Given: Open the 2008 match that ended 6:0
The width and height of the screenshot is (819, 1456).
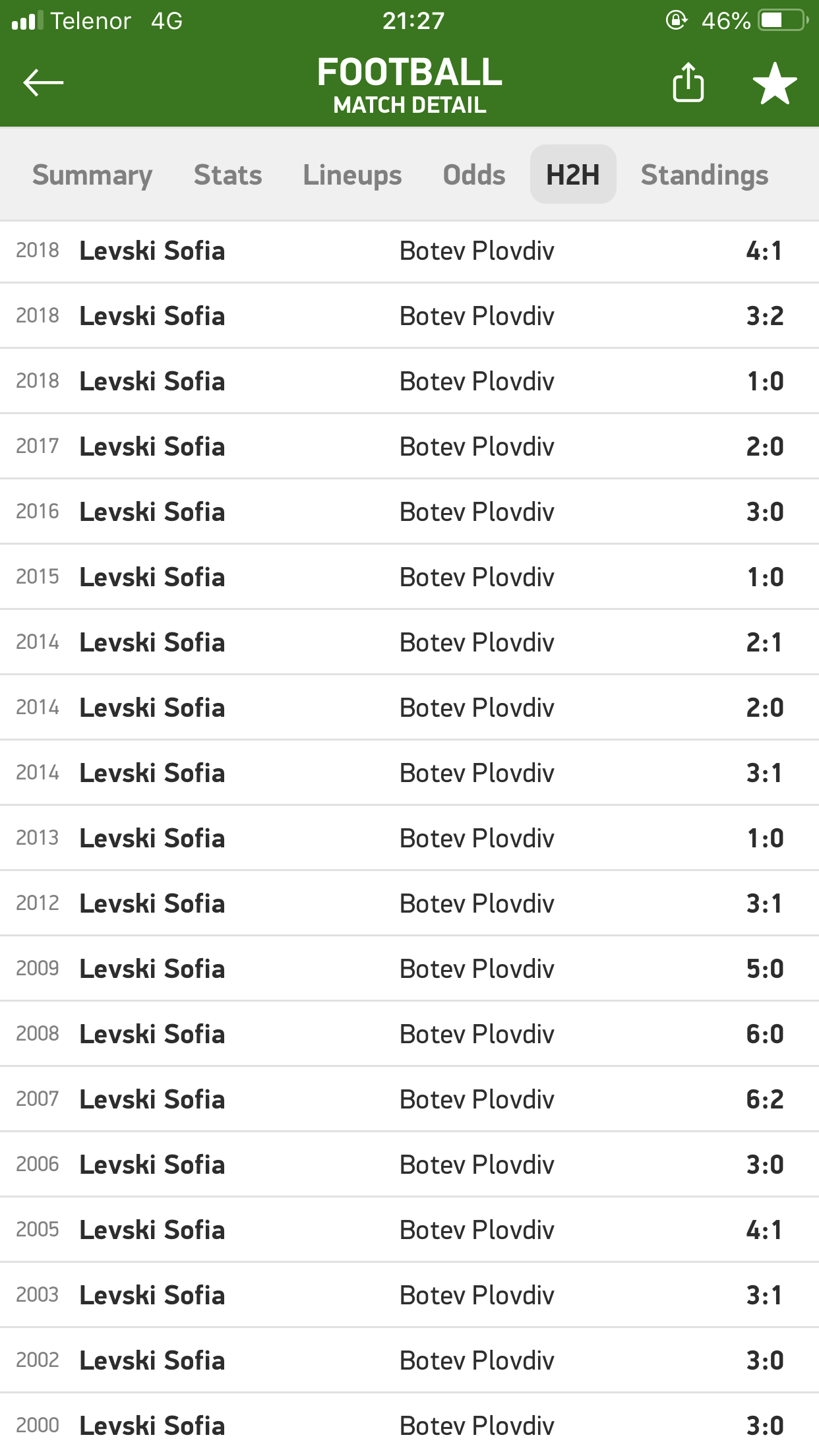Looking at the screenshot, I should coord(409,1034).
